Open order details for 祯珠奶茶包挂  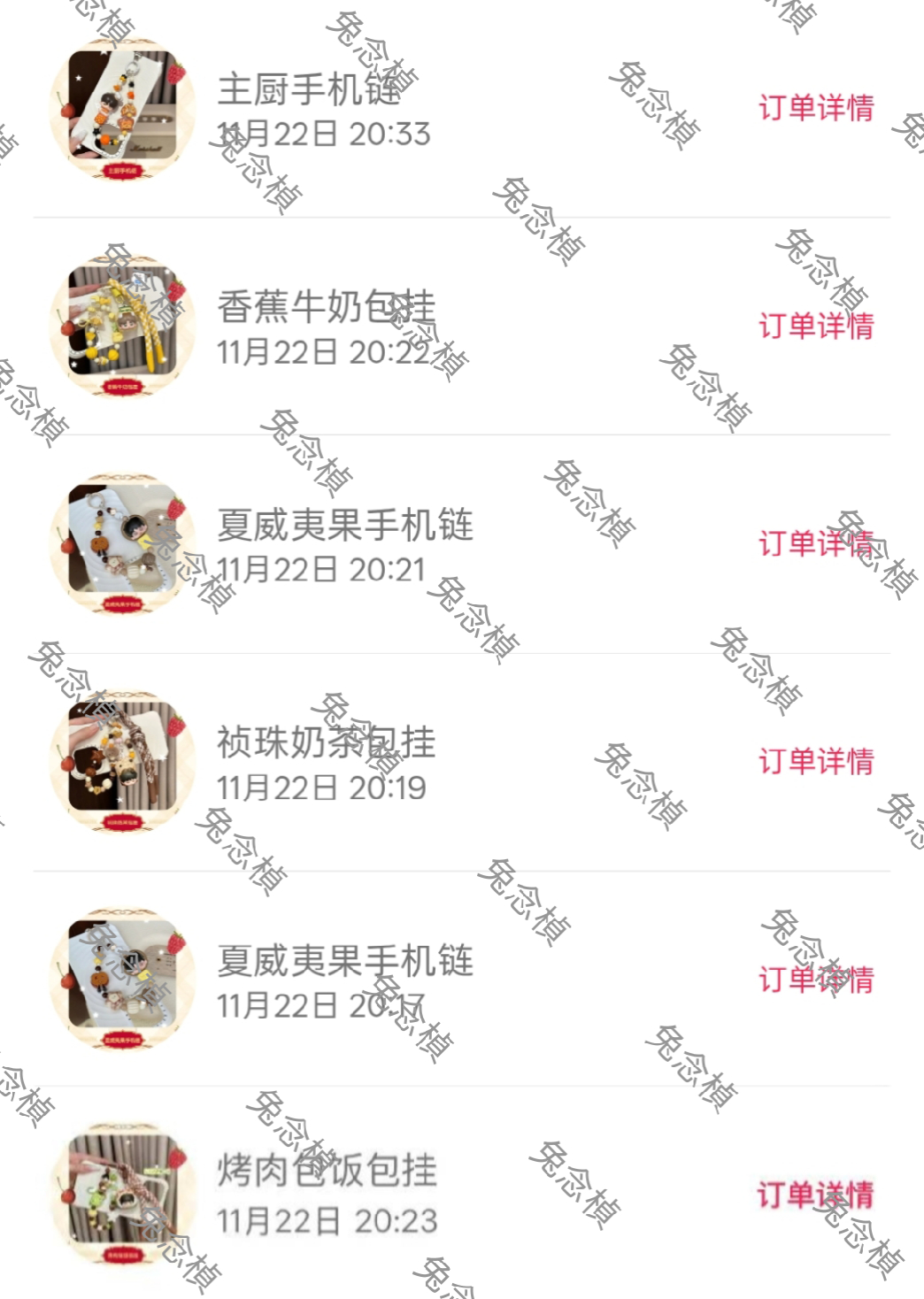tap(817, 757)
